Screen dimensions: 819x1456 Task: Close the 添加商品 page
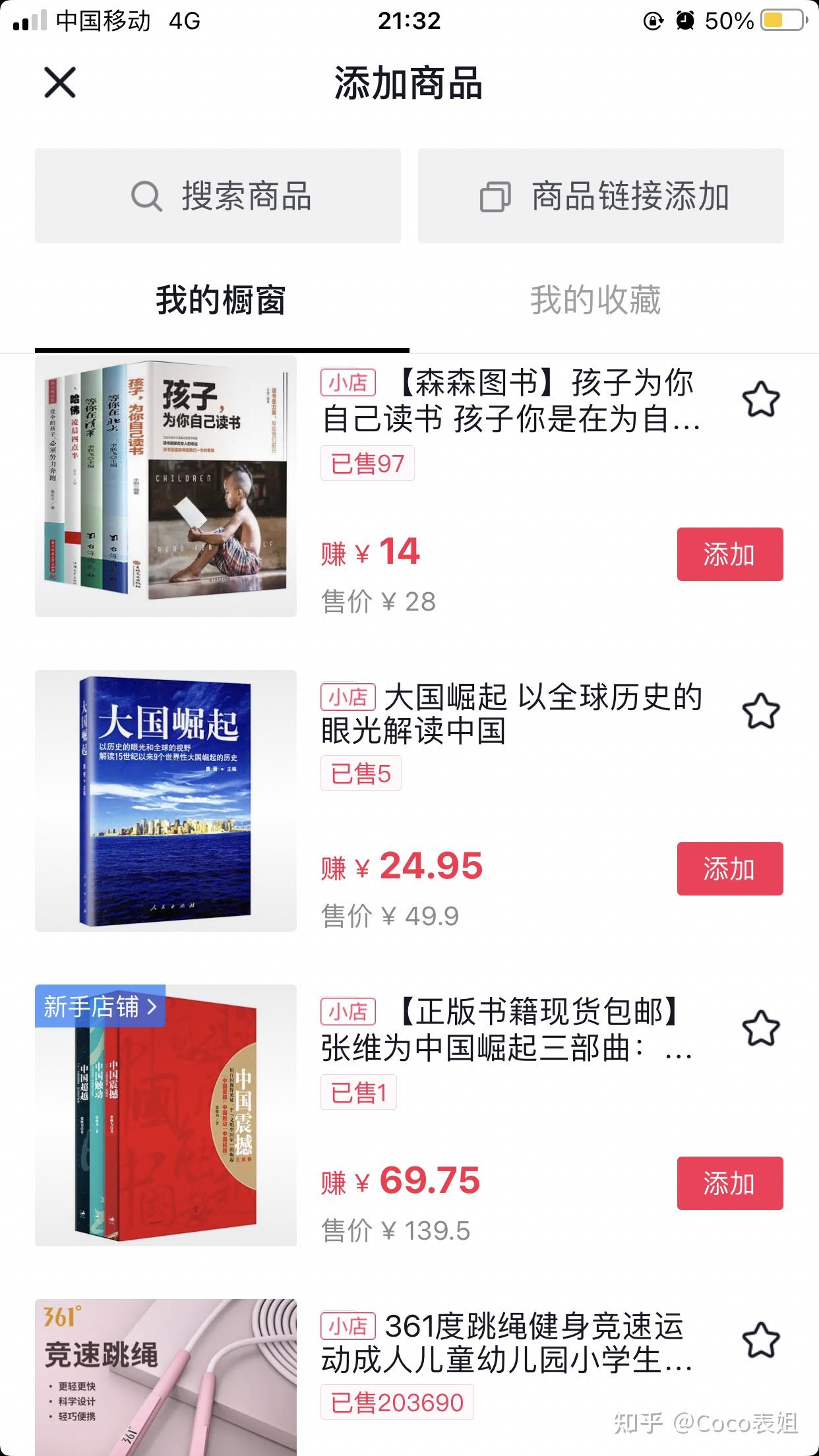(60, 83)
